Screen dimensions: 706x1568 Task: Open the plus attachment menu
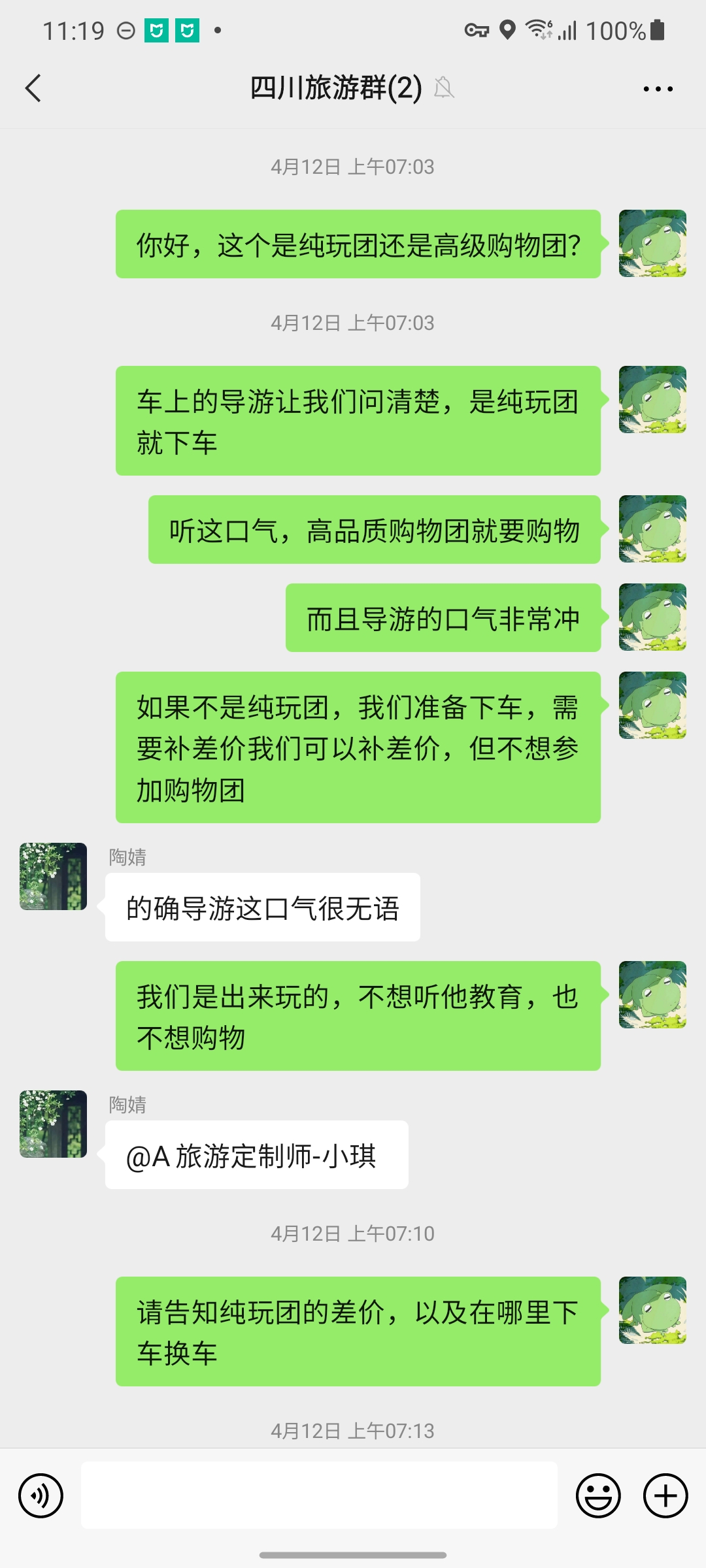(665, 1495)
